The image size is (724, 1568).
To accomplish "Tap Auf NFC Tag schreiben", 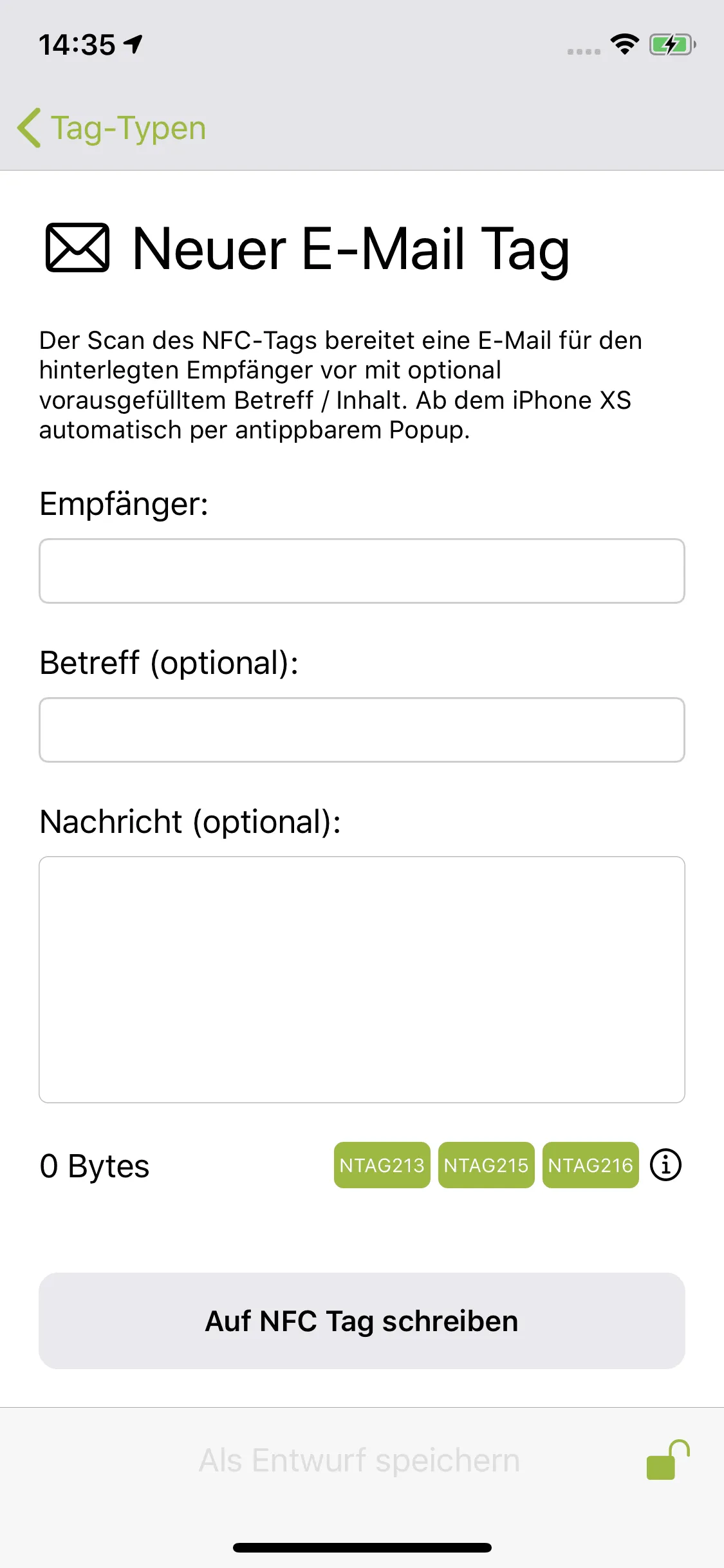I will click(362, 1321).
